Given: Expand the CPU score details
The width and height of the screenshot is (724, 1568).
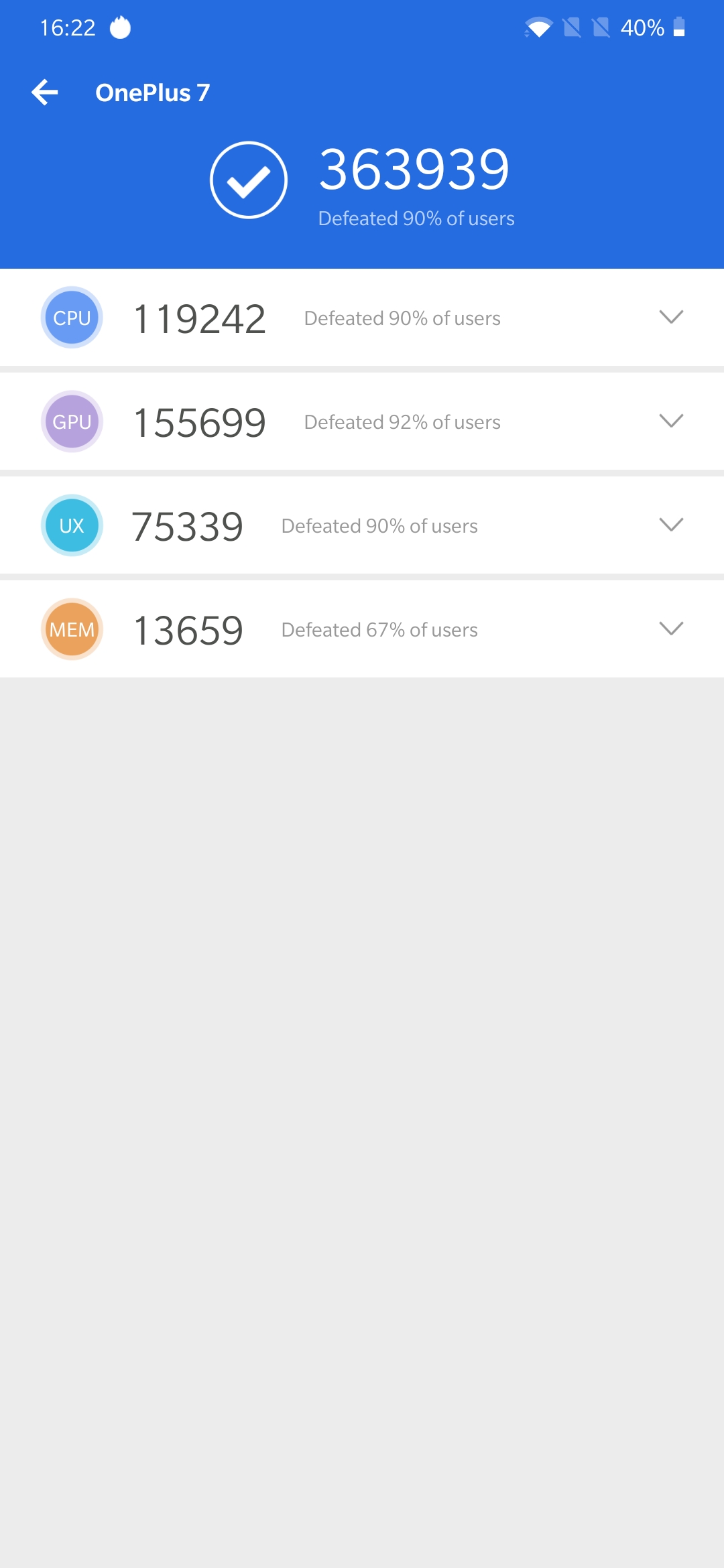Looking at the screenshot, I should 670,317.
